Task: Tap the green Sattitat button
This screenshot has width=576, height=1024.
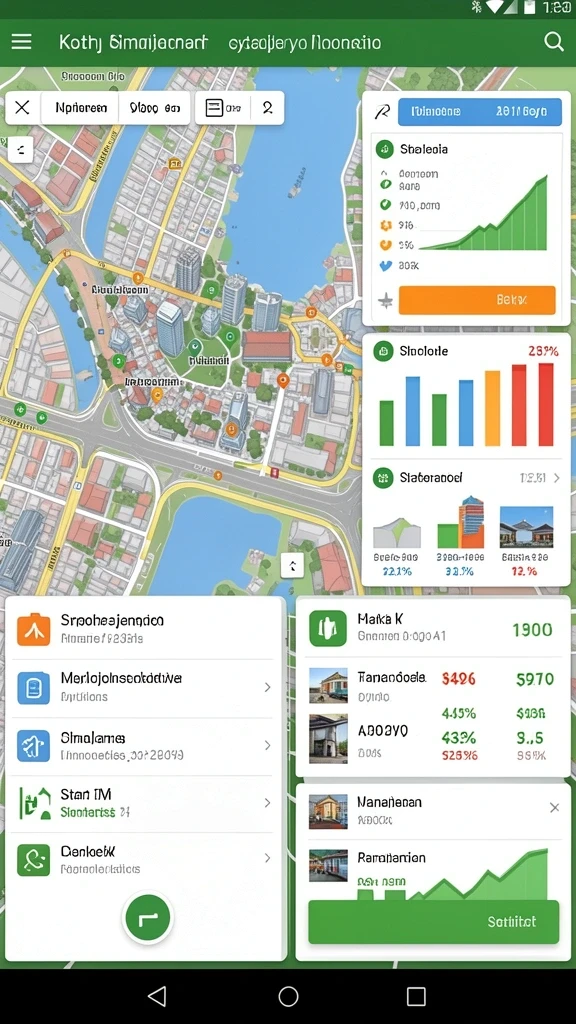Action: pos(434,921)
